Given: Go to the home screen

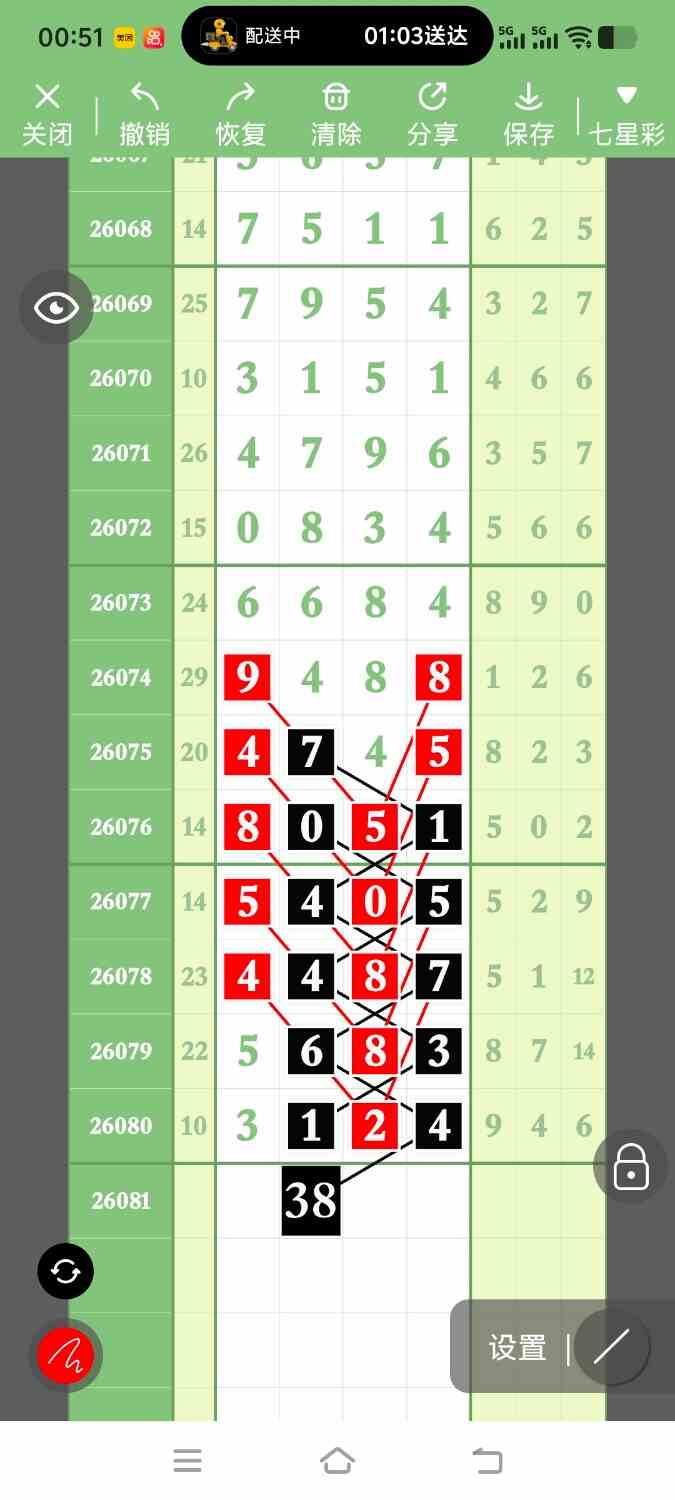Looking at the screenshot, I should tap(337, 1461).
